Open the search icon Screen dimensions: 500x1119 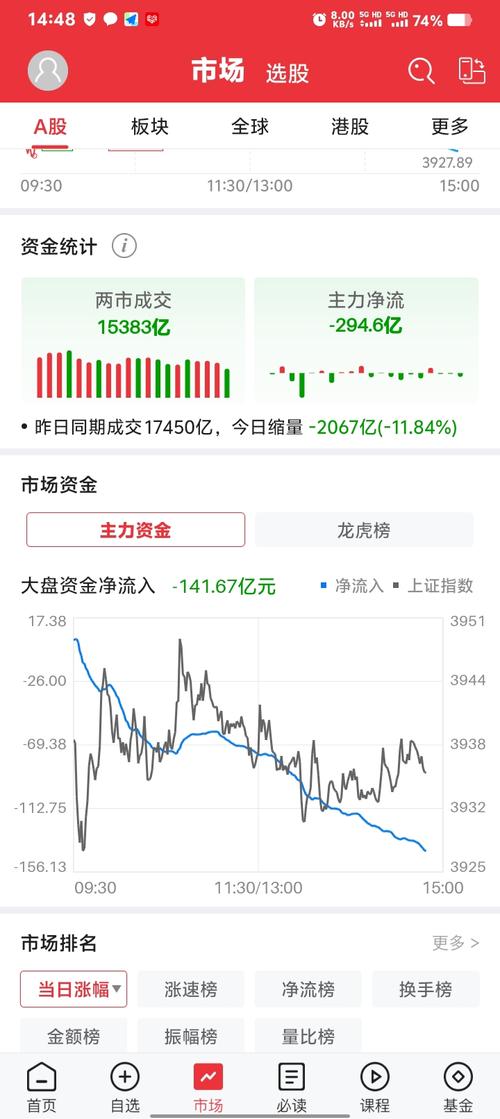click(421, 71)
